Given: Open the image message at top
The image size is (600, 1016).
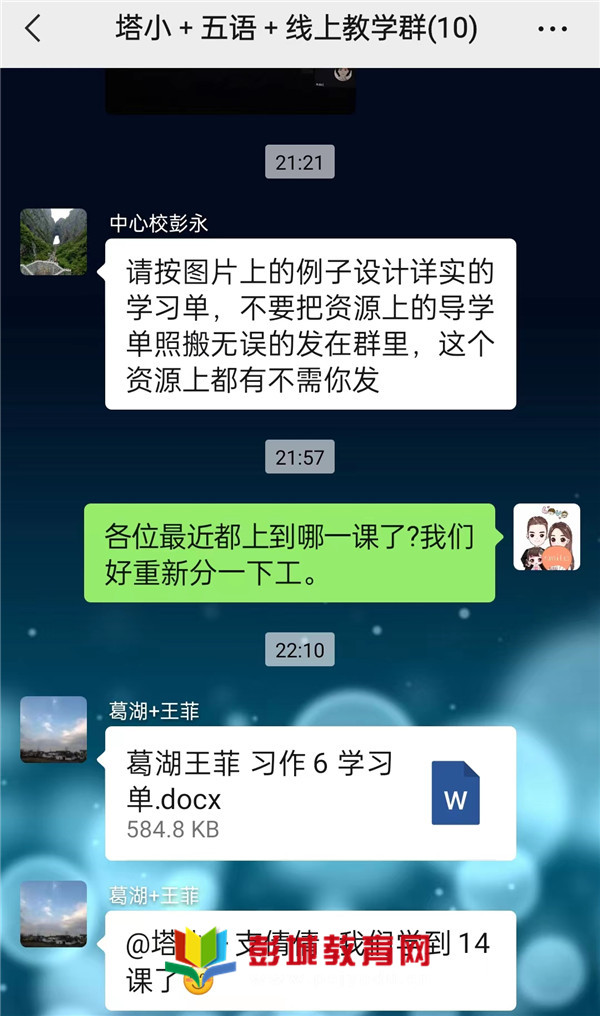Looking at the screenshot, I should pos(230,90).
